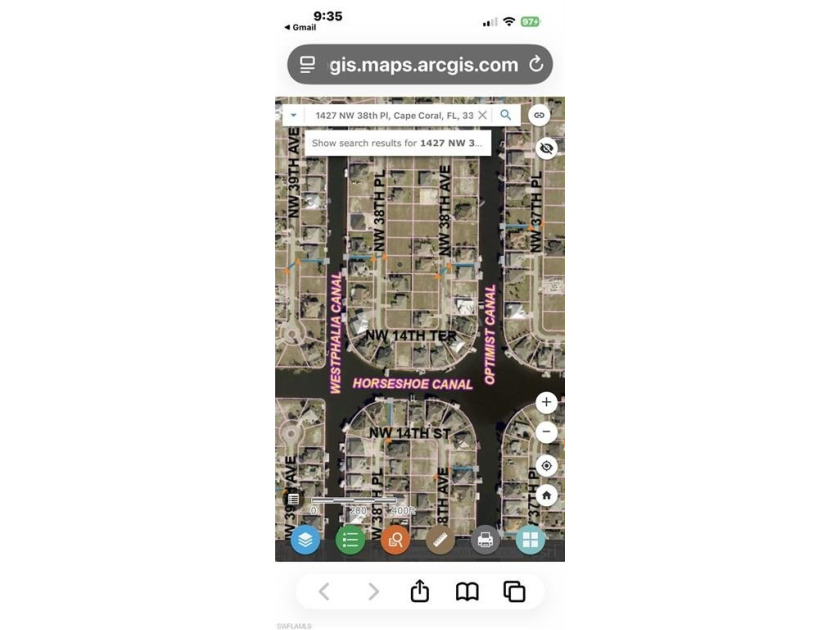Find my current location on the map
Image resolution: width=840 pixels, height=630 pixels.
546,466
